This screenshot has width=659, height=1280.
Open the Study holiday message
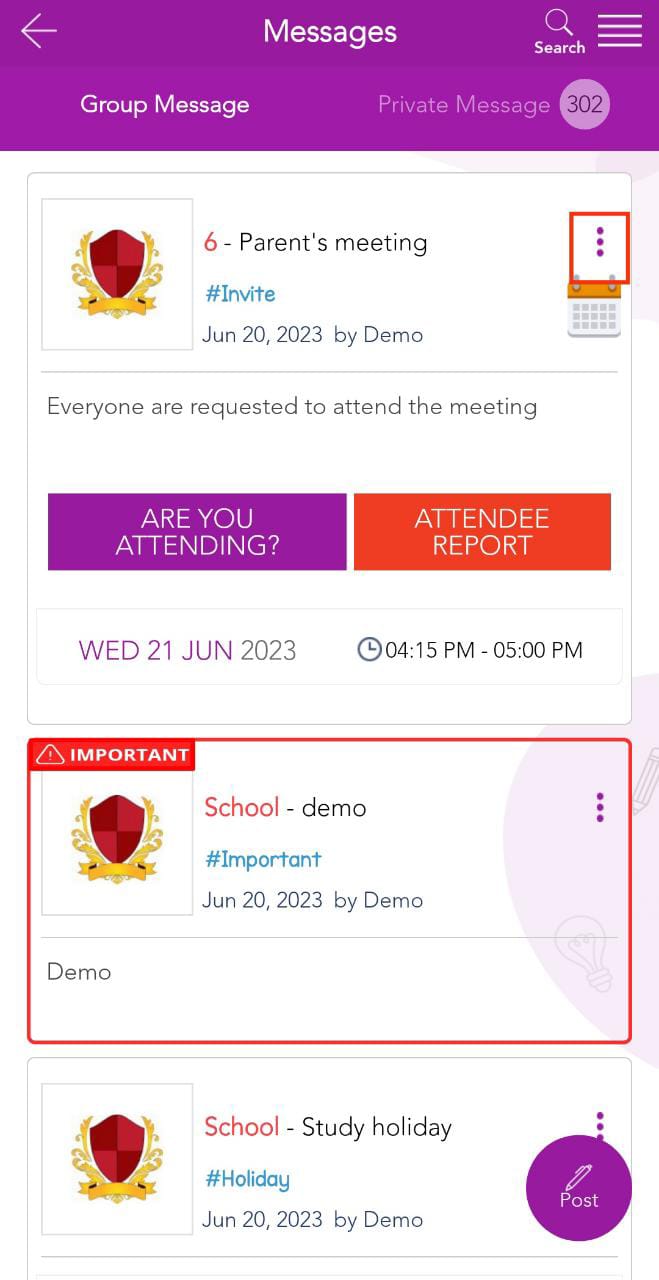tap(377, 1128)
